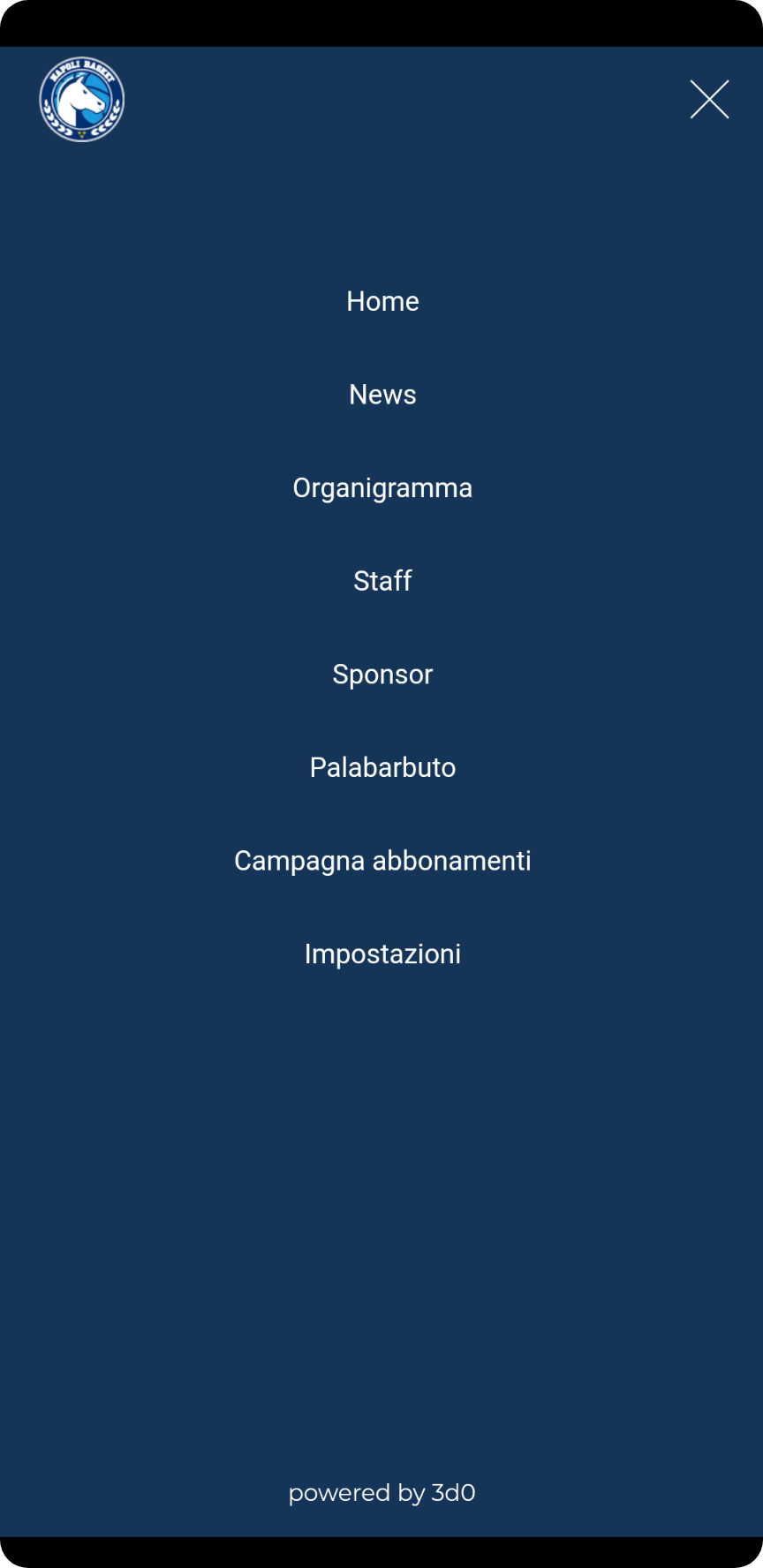Select Campagna abbonamenti
763x1568 pixels.
tap(382, 861)
